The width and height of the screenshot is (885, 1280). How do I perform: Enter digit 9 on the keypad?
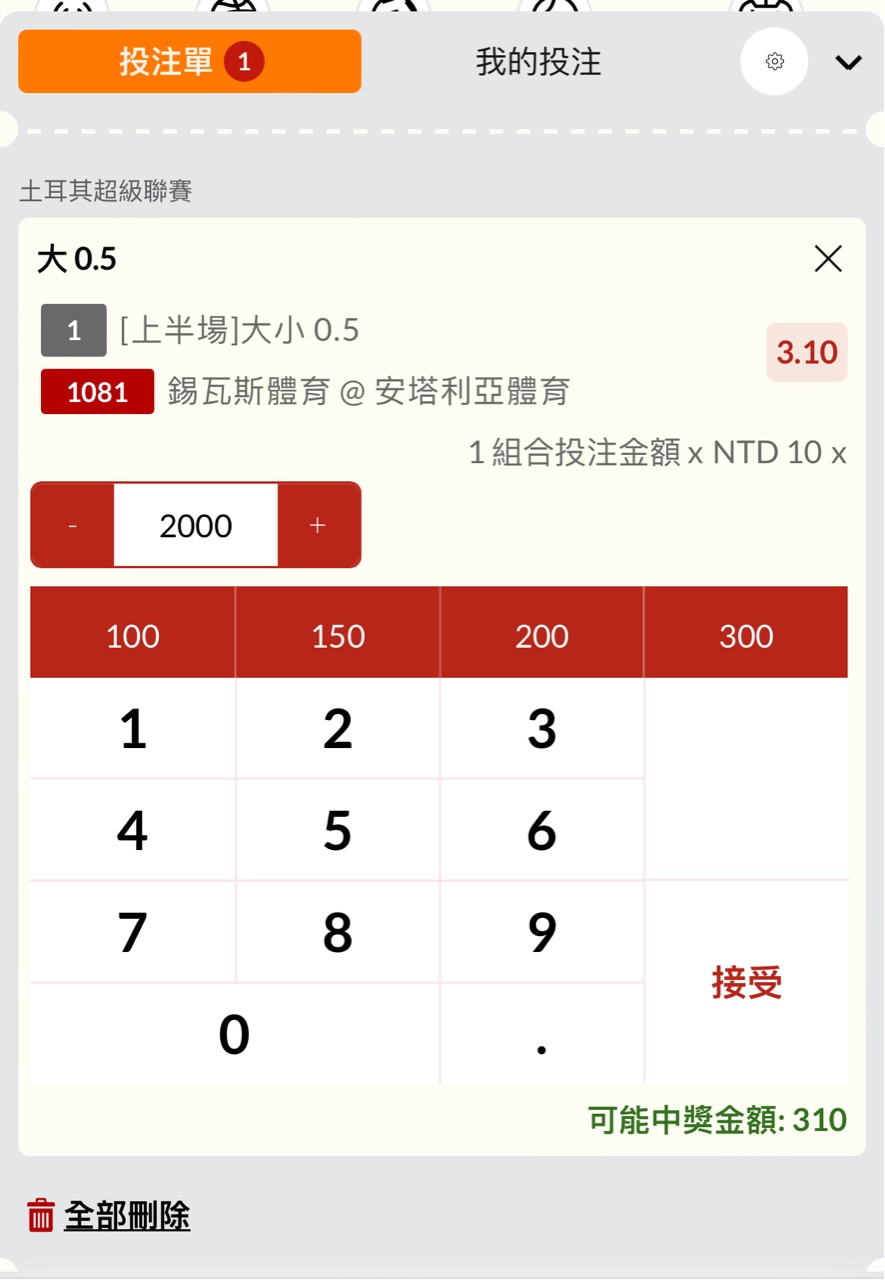coord(542,933)
